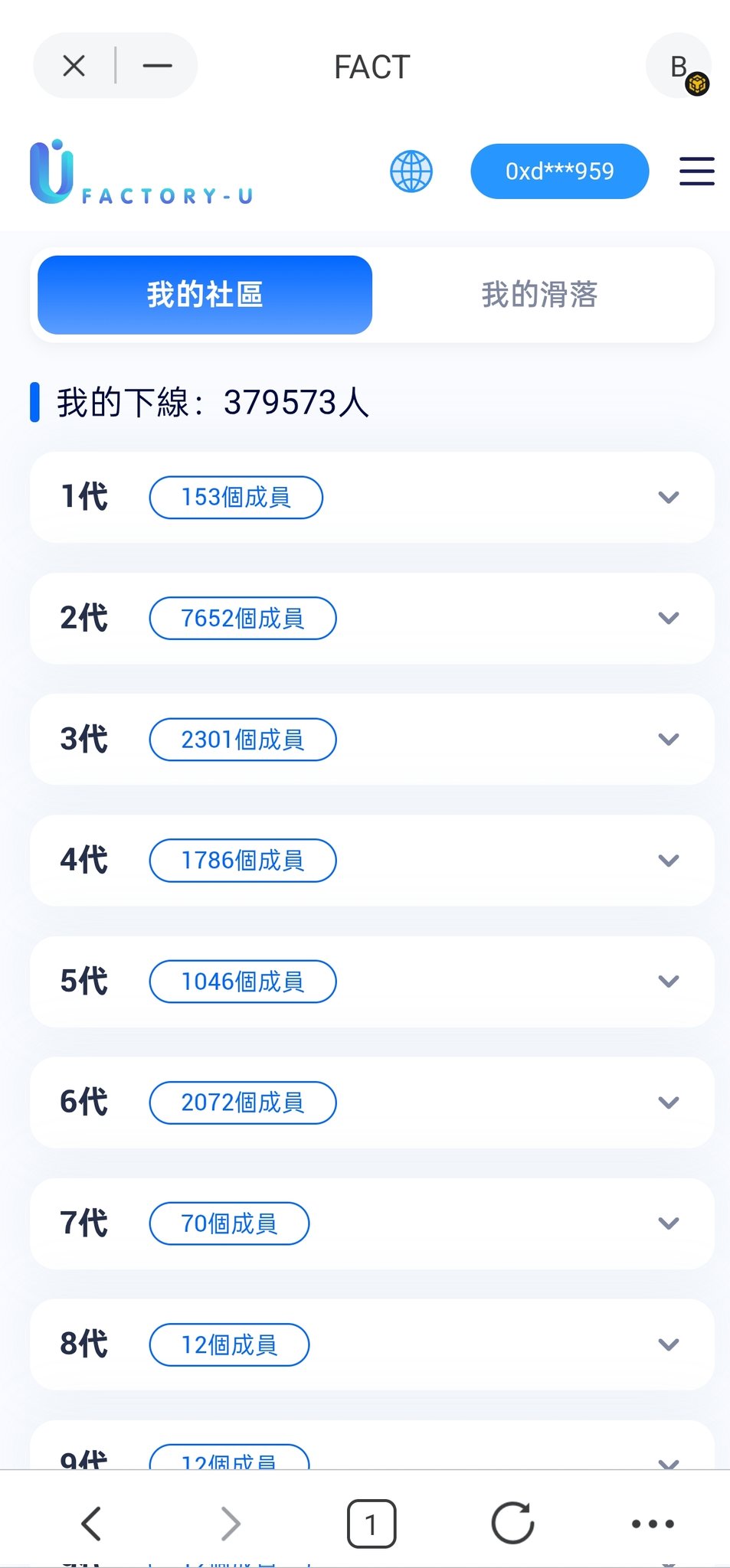The height and width of the screenshot is (1568, 730).
Task: Switch to the 我的社區 tab
Action: 205,295
